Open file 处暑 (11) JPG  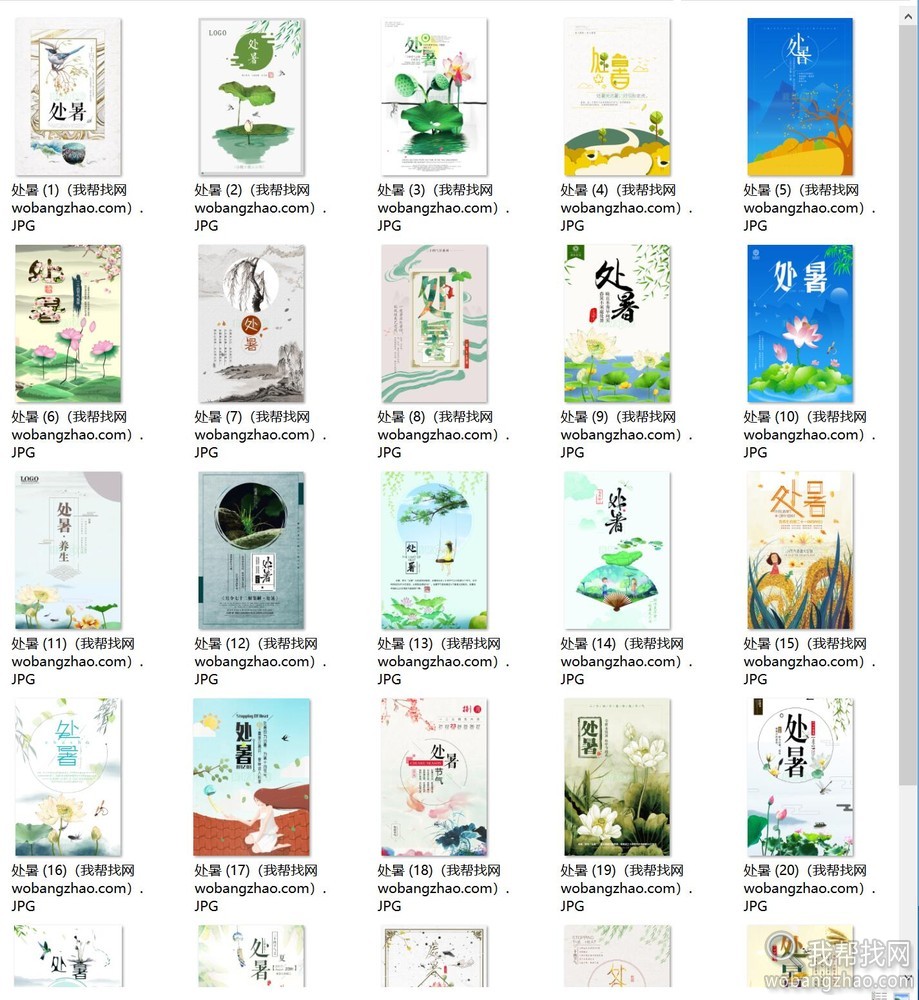(x=68, y=551)
